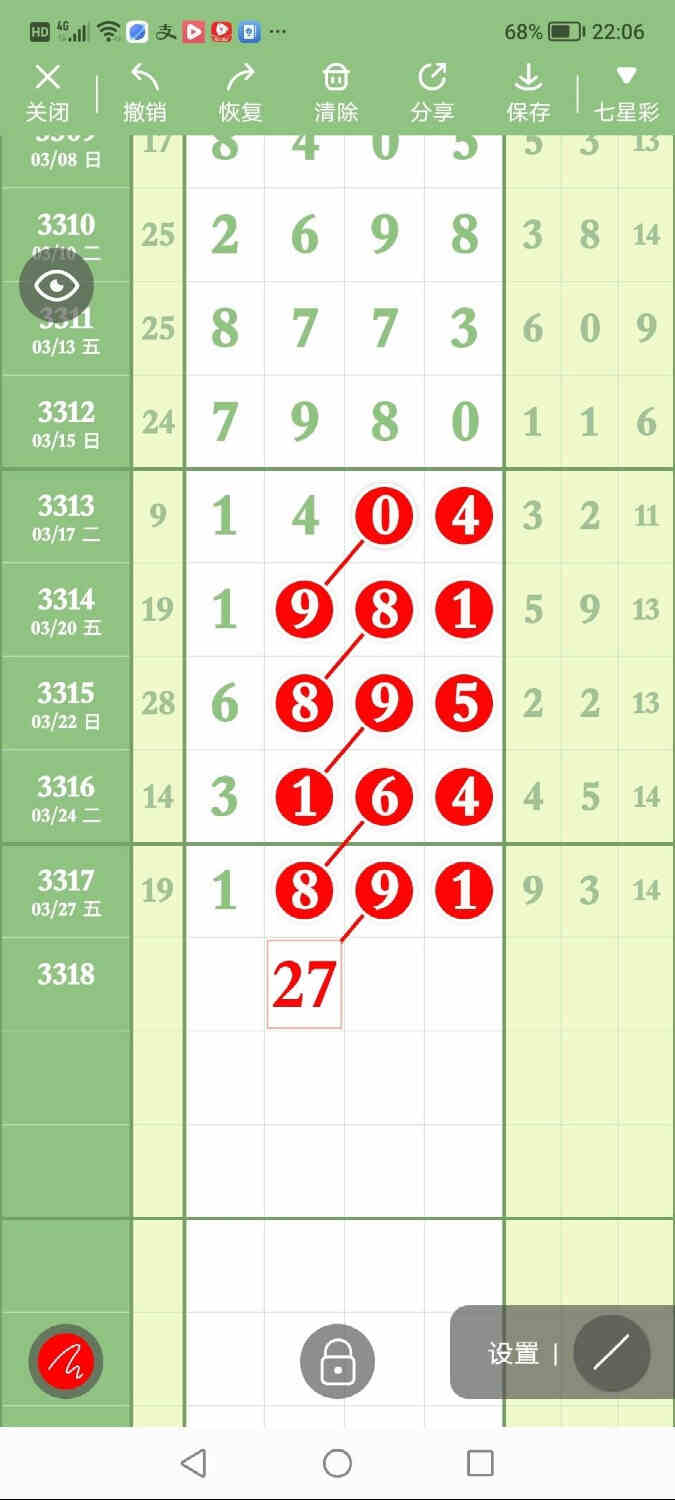This screenshot has width=675, height=1500.
Task: Tap the red 27 prediction cell
Action: pos(304,984)
